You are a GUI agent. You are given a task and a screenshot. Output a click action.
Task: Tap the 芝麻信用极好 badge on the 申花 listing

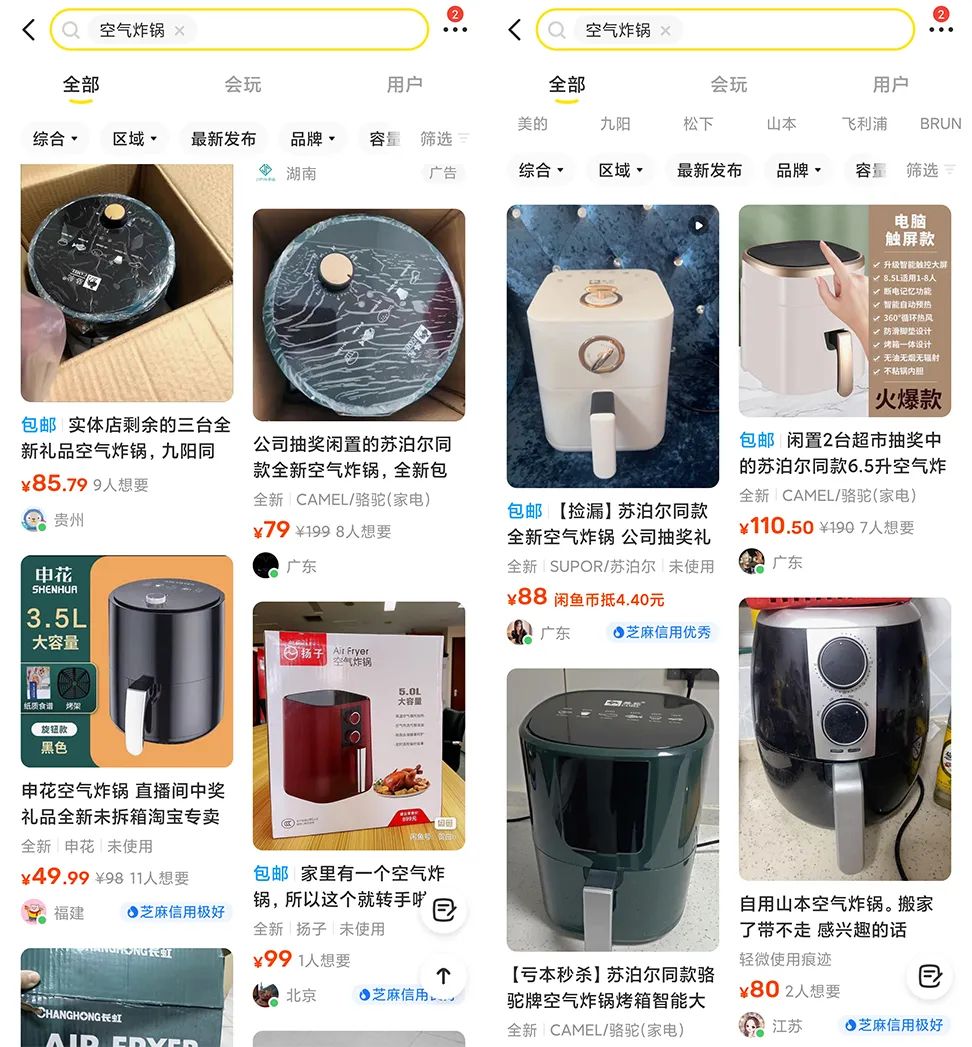point(177,912)
